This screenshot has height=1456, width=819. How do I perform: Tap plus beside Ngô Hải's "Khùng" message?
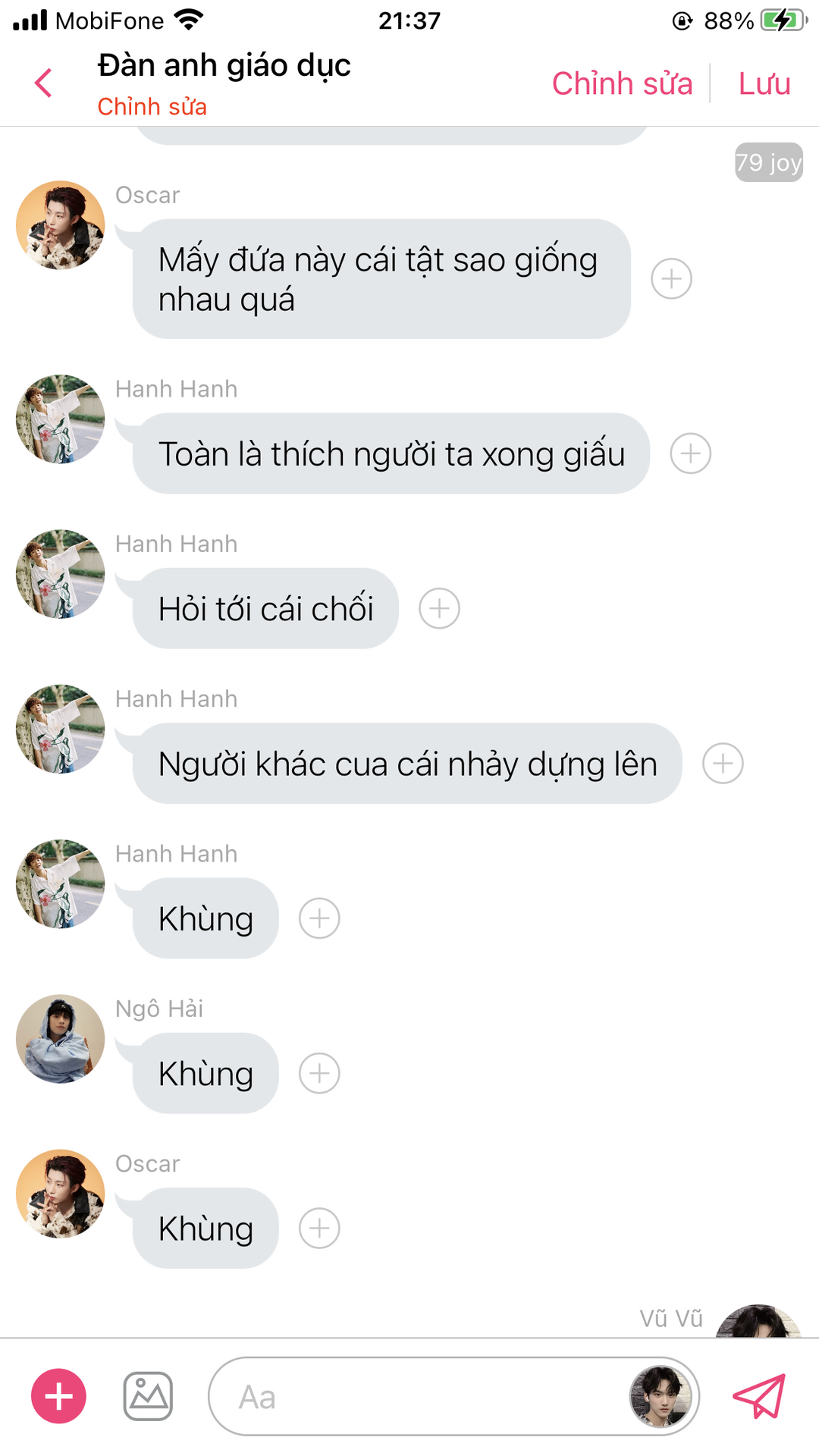point(319,1073)
